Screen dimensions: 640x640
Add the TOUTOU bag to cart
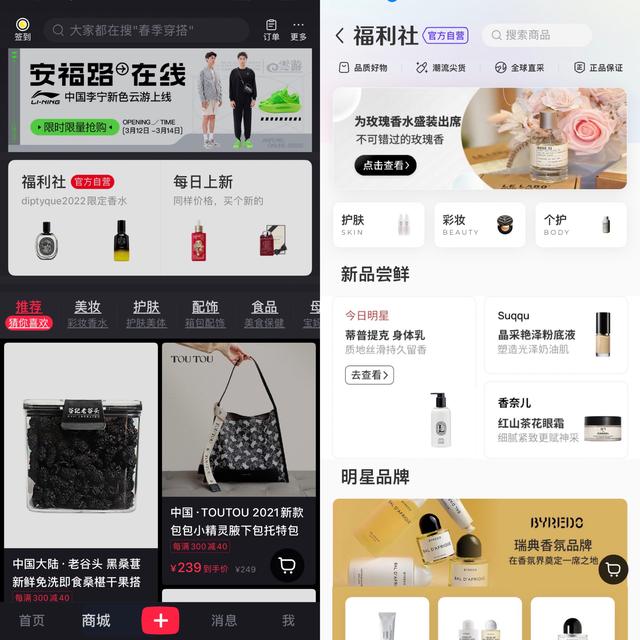287,566
